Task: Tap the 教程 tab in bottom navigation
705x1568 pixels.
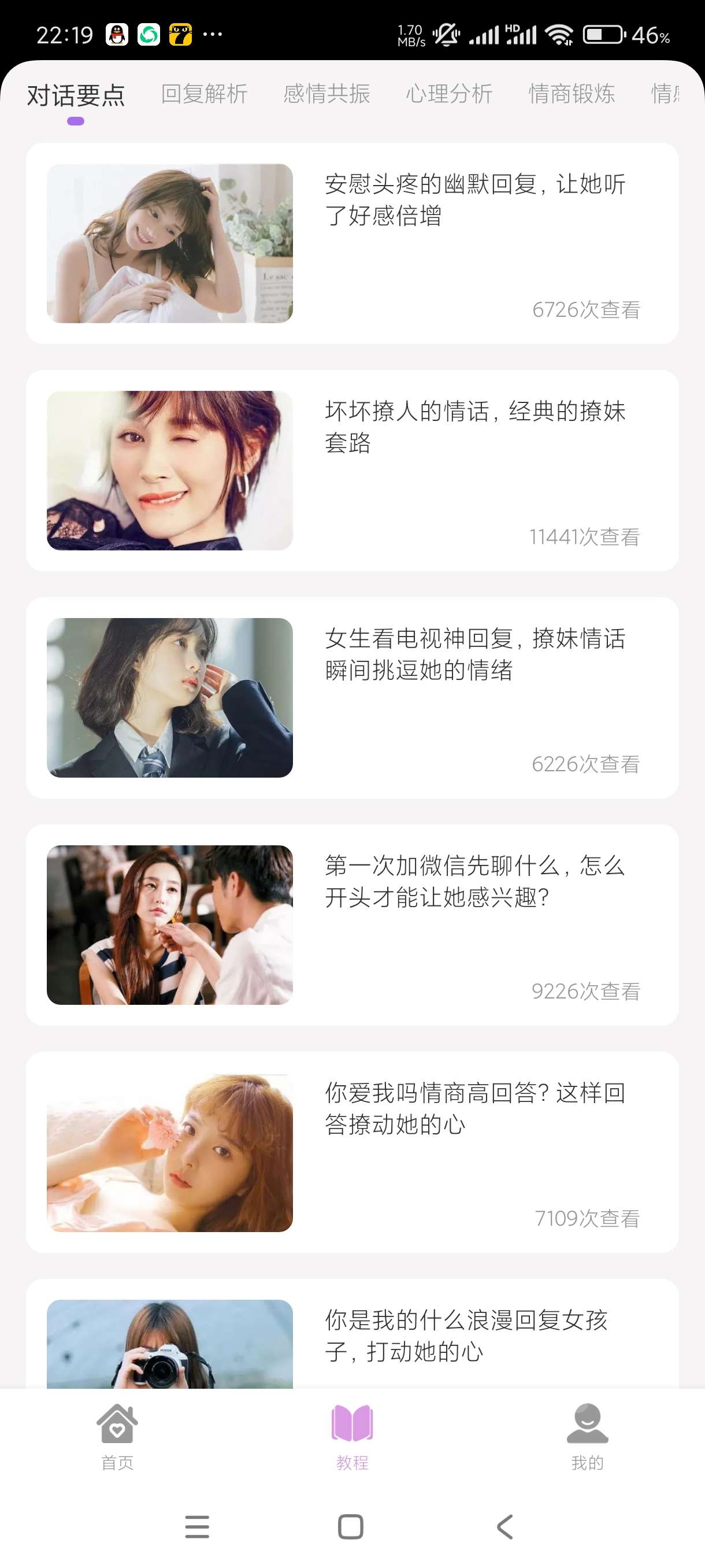Action: click(352, 1437)
